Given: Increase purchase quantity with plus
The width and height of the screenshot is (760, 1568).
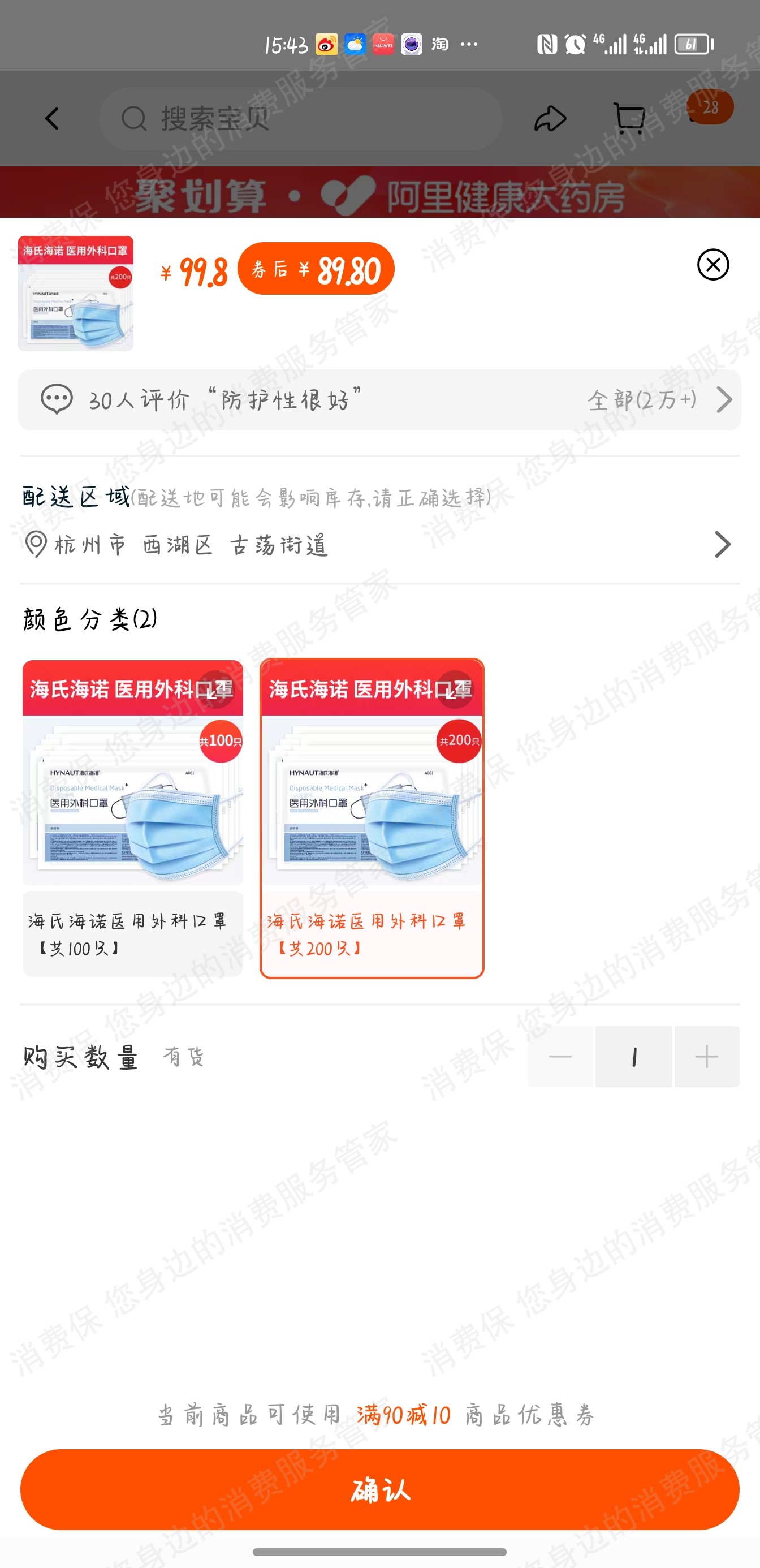Looking at the screenshot, I should [x=706, y=1057].
